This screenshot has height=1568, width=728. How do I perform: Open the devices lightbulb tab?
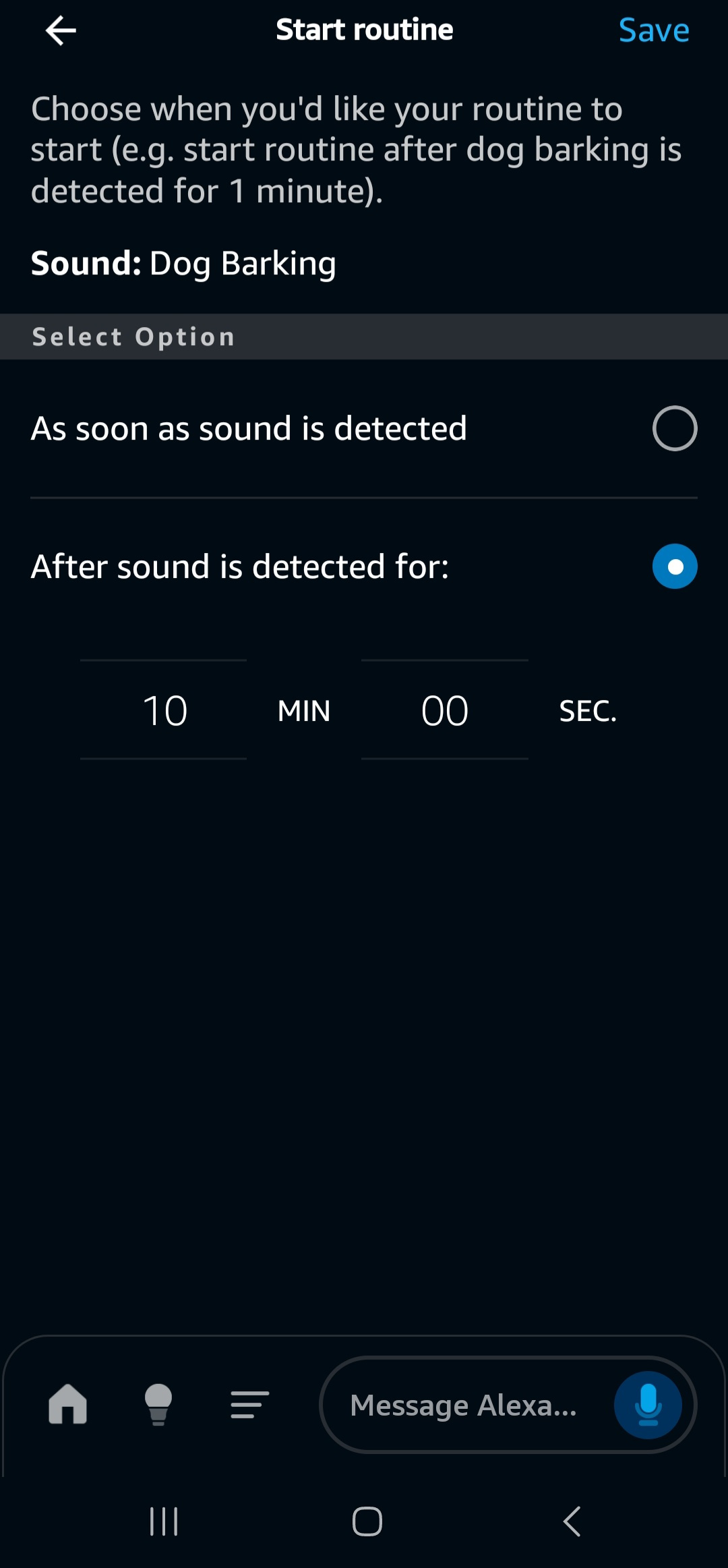[158, 1404]
